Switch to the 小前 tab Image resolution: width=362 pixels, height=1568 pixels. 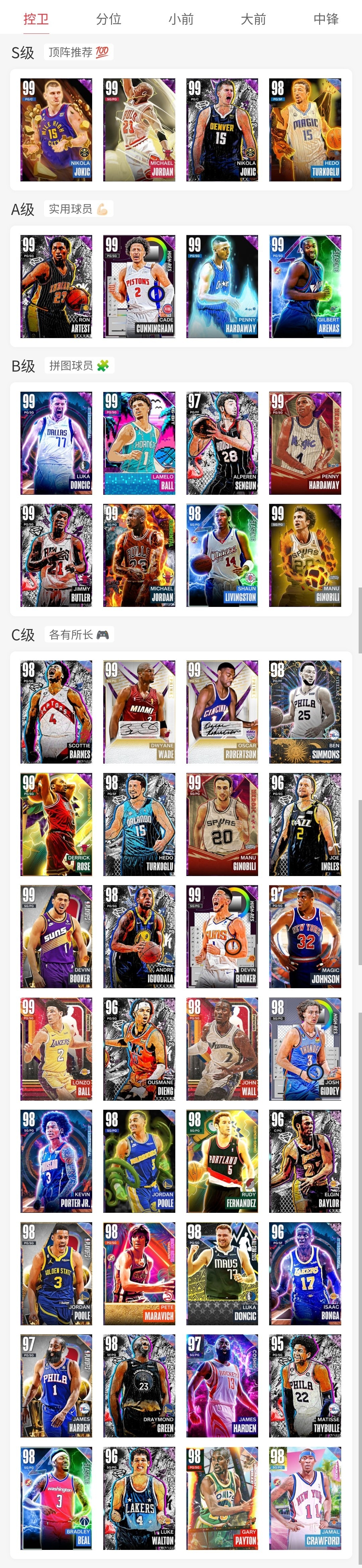pyautogui.click(x=181, y=19)
